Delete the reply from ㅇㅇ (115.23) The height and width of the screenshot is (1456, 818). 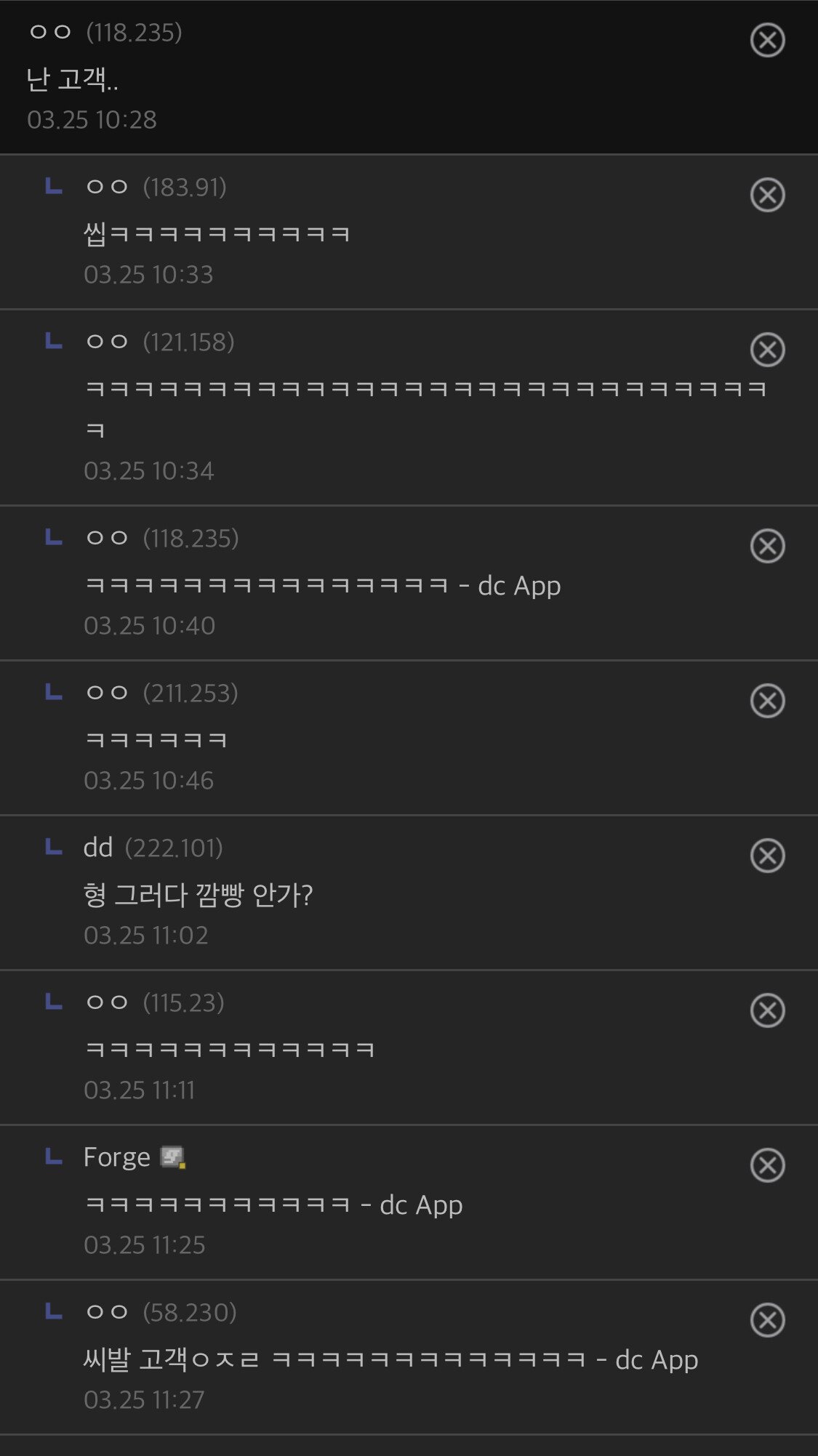(767, 1010)
